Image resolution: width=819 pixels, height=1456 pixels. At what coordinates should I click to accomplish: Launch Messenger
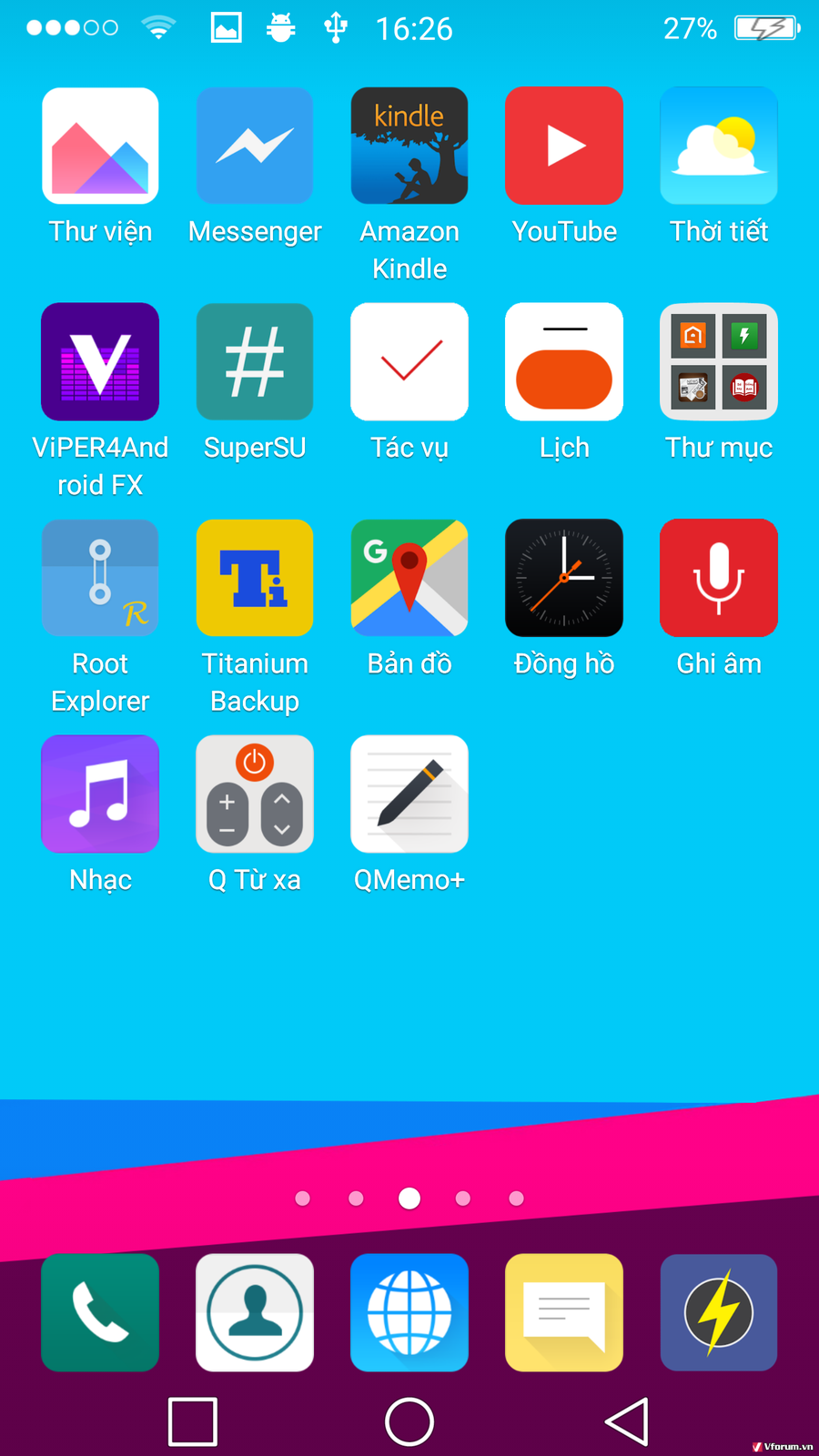(x=255, y=146)
